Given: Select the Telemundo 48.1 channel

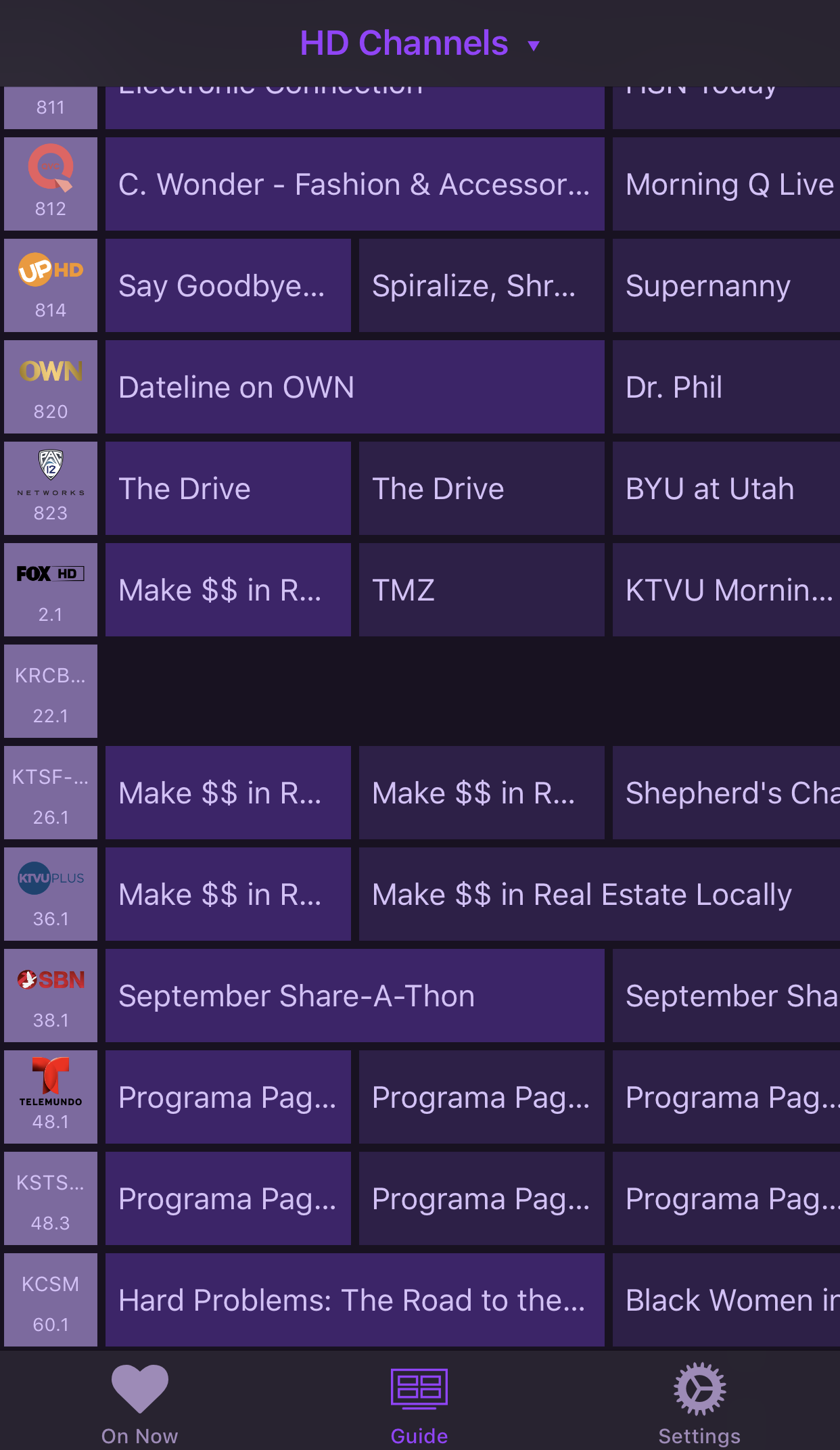Looking at the screenshot, I should tap(51, 1097).
